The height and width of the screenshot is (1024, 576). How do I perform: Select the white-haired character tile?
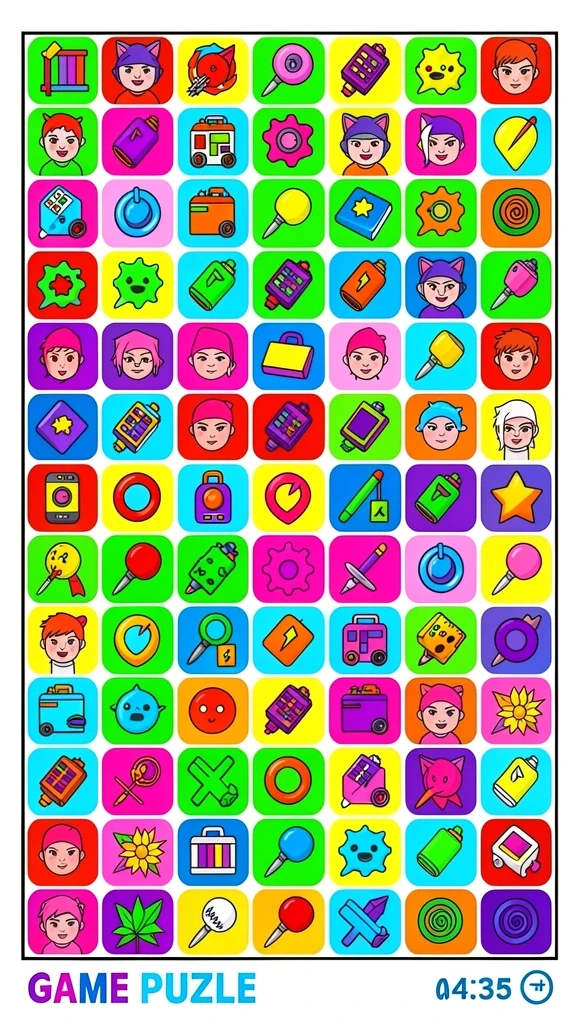[x=516, y=426]
